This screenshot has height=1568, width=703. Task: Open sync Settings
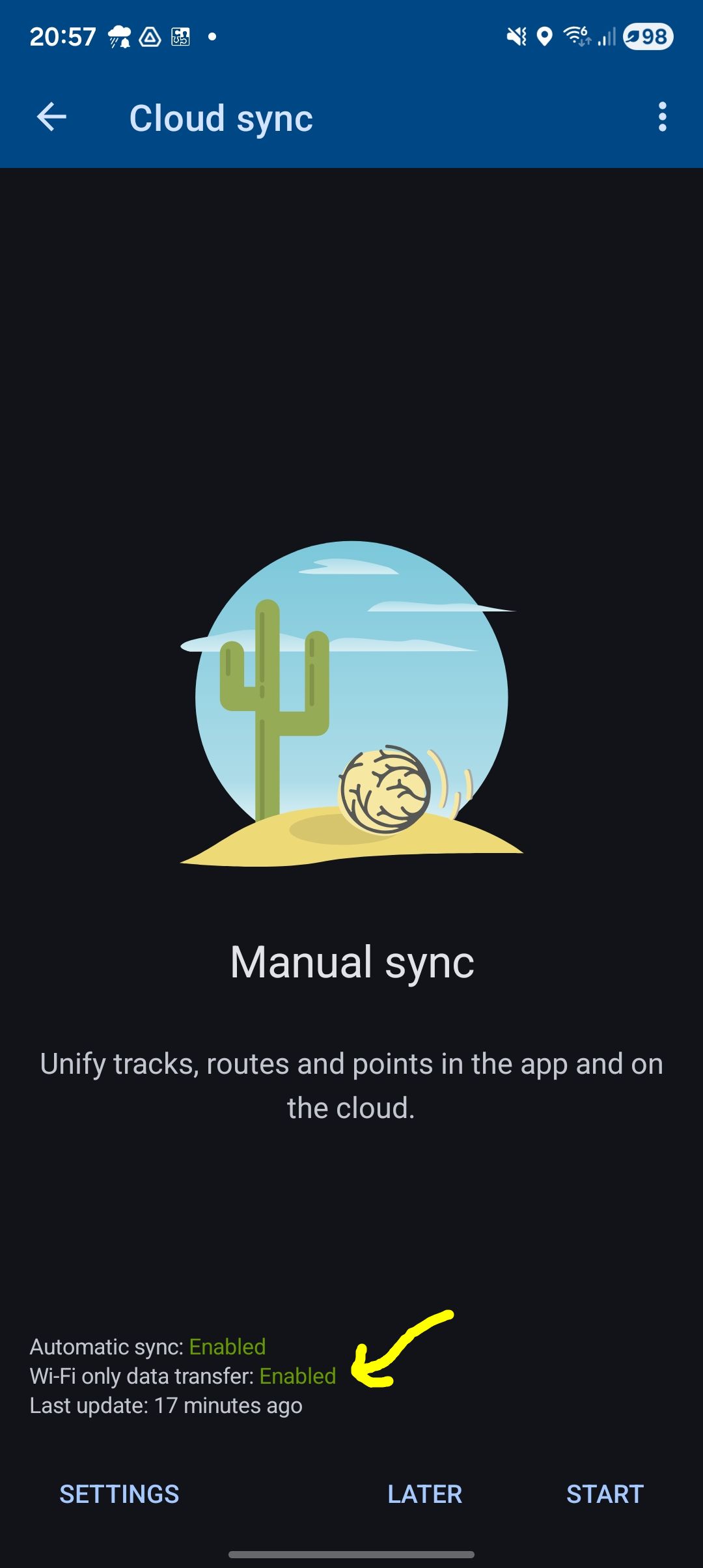click(119, 1494)
